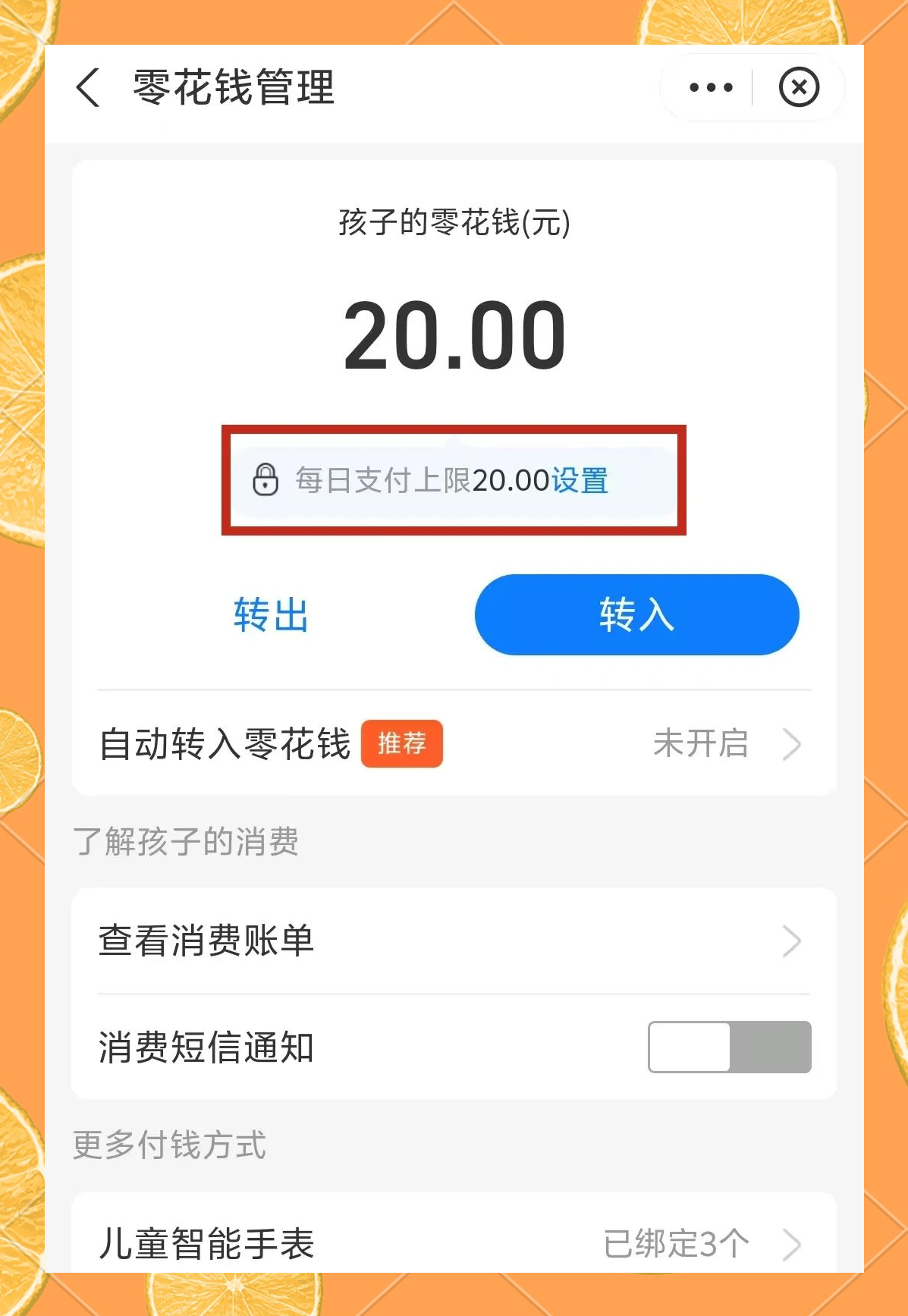The height and width of the screenshot is (1316, 908).
Task: Open 设置 to change daily payment limit
Action: pos(581,479)
